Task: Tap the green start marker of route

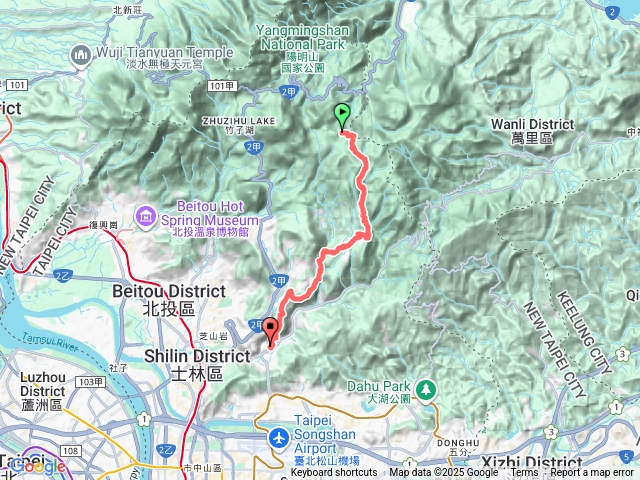Action: pyautogui.click(x=342, y=116)
